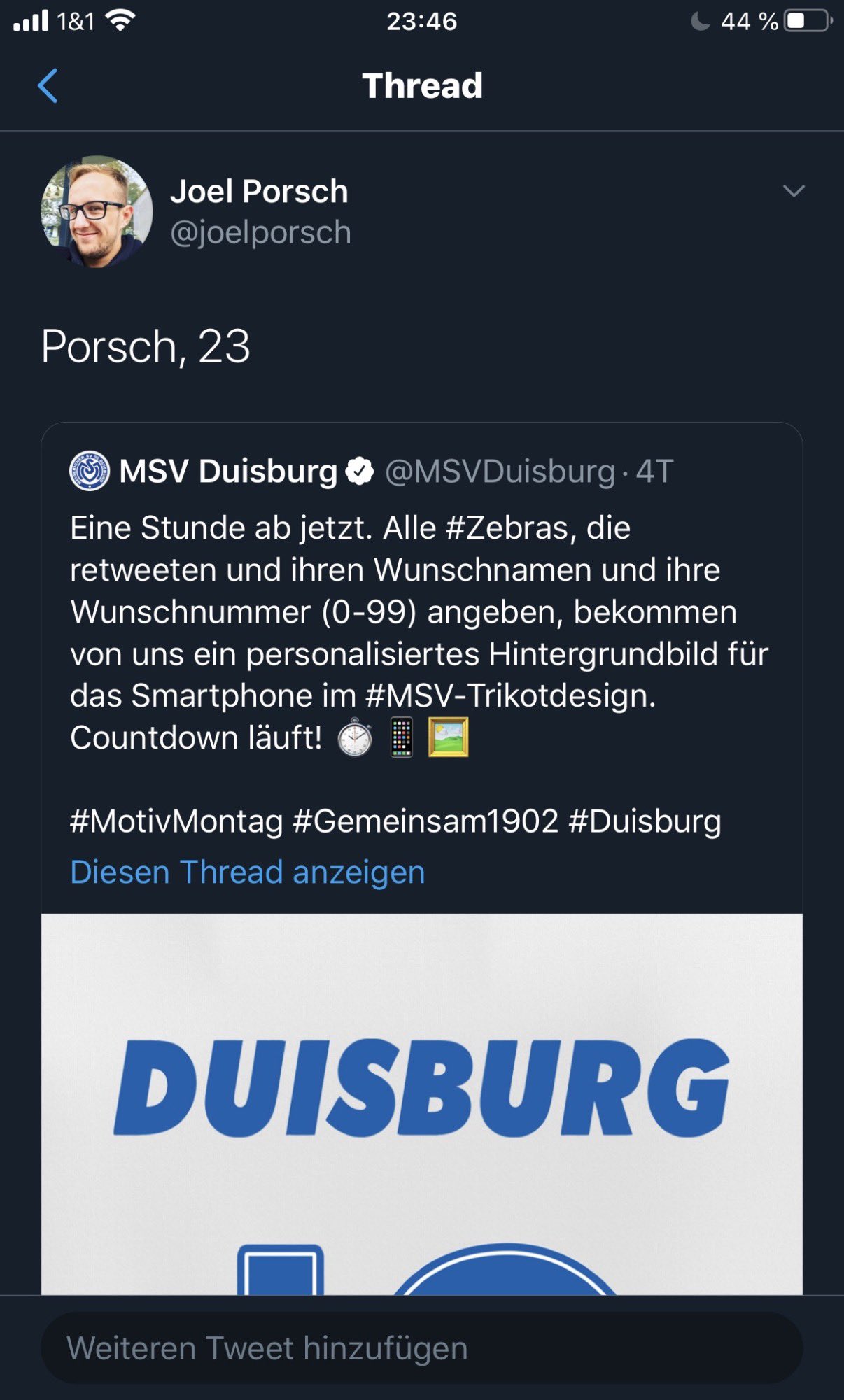Open Joel Porsch's profile picture
Screen dimensions: 844x1400
tap(97, 211)
